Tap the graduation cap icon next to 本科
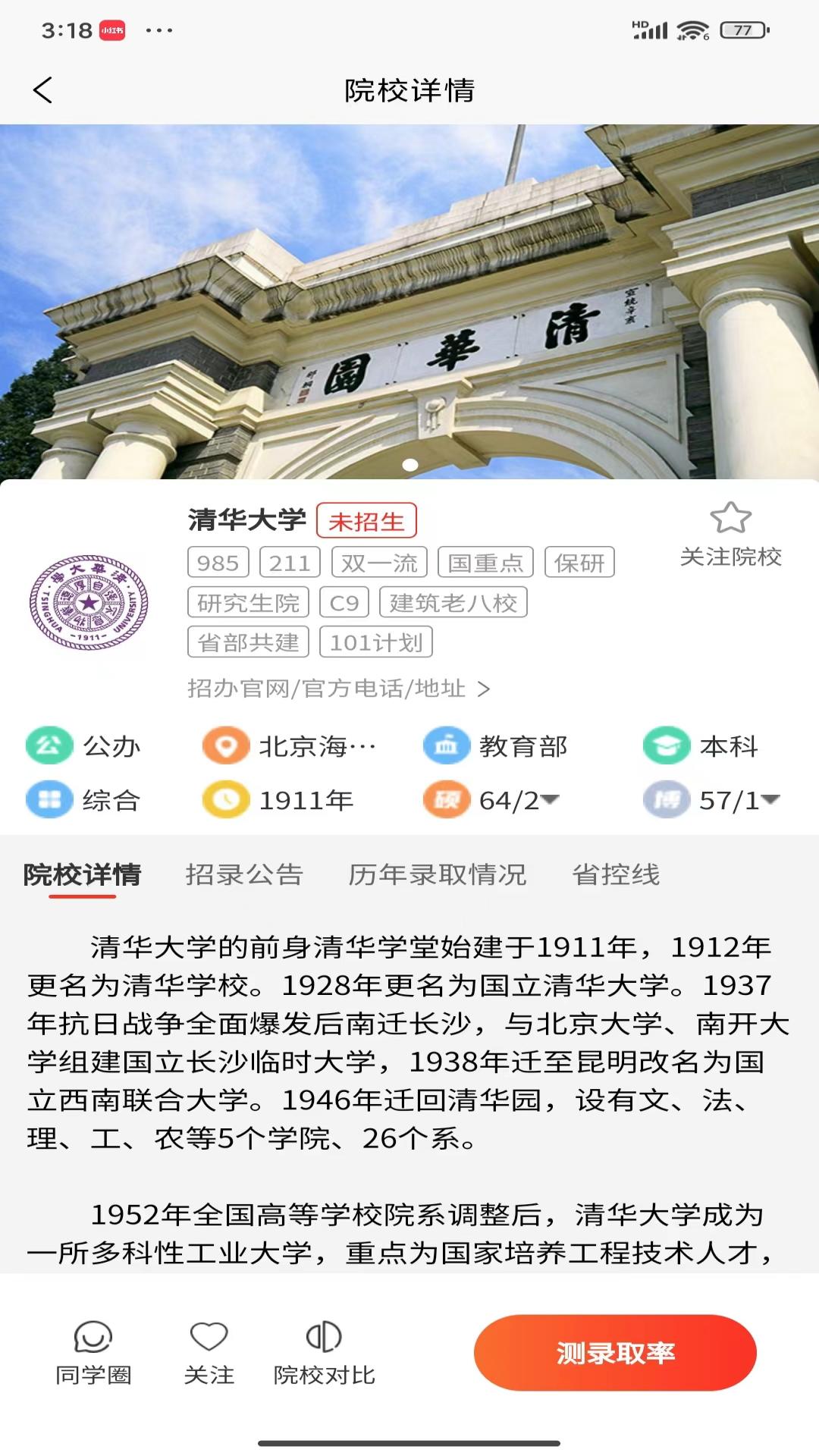 click(667, 745)
